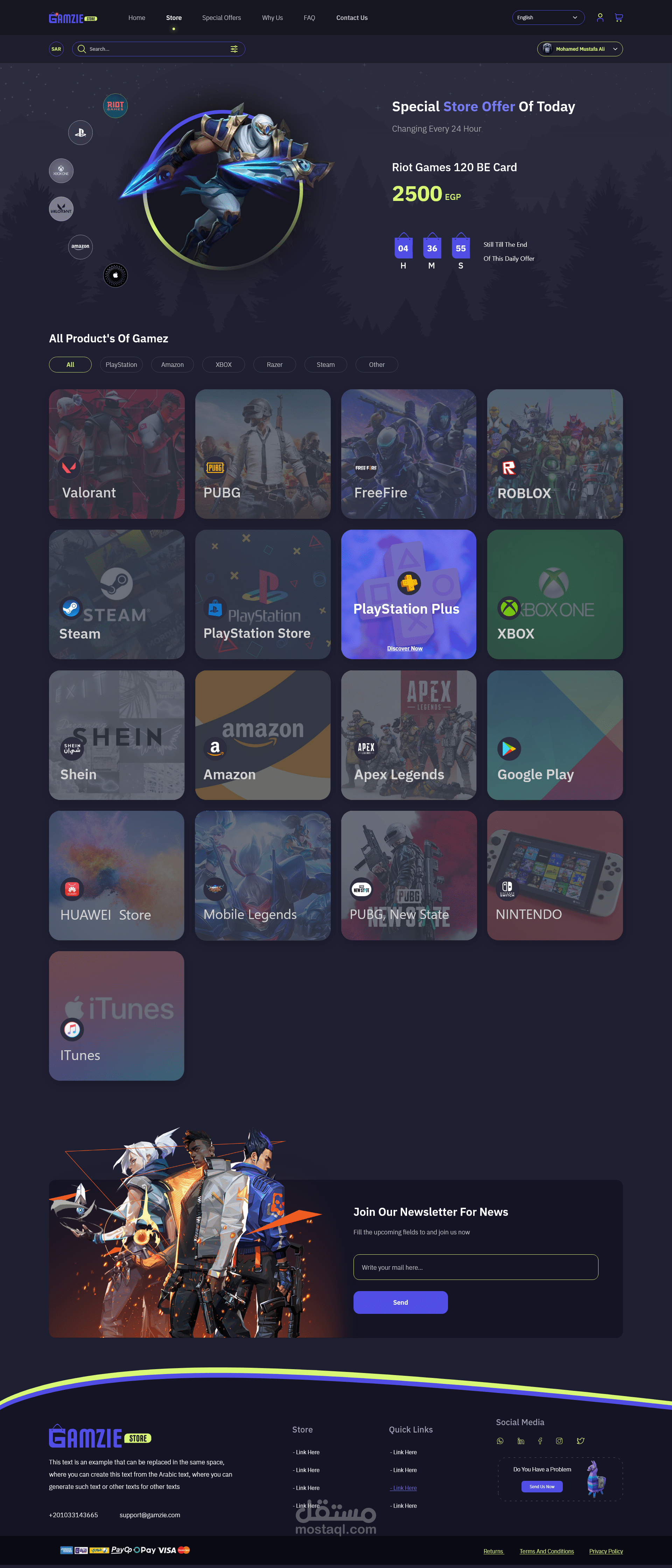Tap the search field
This screenshot has width=672, height=1568.
[158, 49]
